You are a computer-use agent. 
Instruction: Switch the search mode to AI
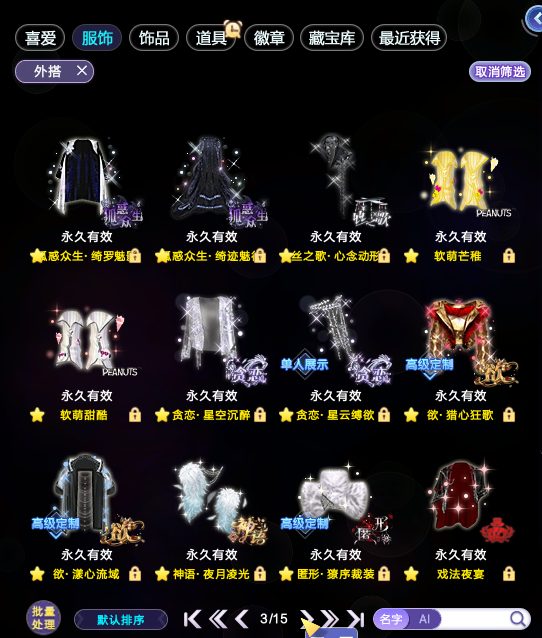point(425,619)
